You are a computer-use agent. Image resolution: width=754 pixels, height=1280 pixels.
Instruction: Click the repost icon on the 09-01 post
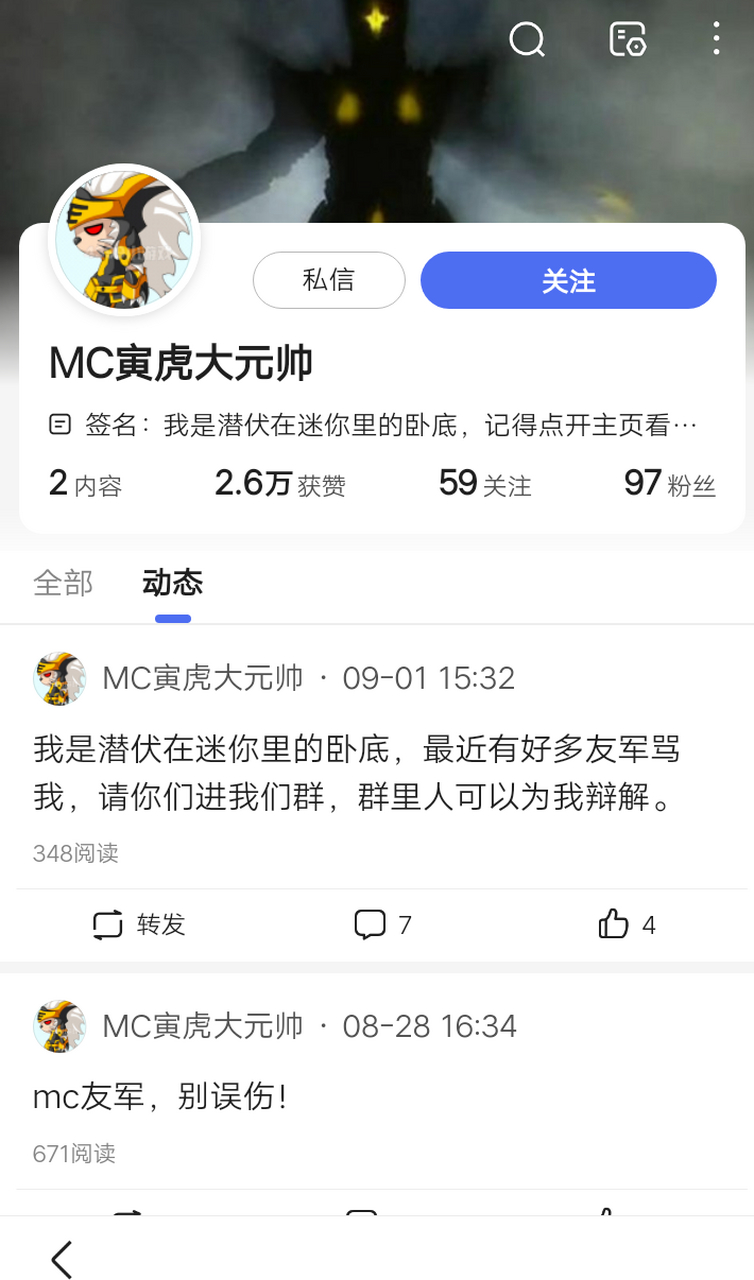click(x=138, y=925)
